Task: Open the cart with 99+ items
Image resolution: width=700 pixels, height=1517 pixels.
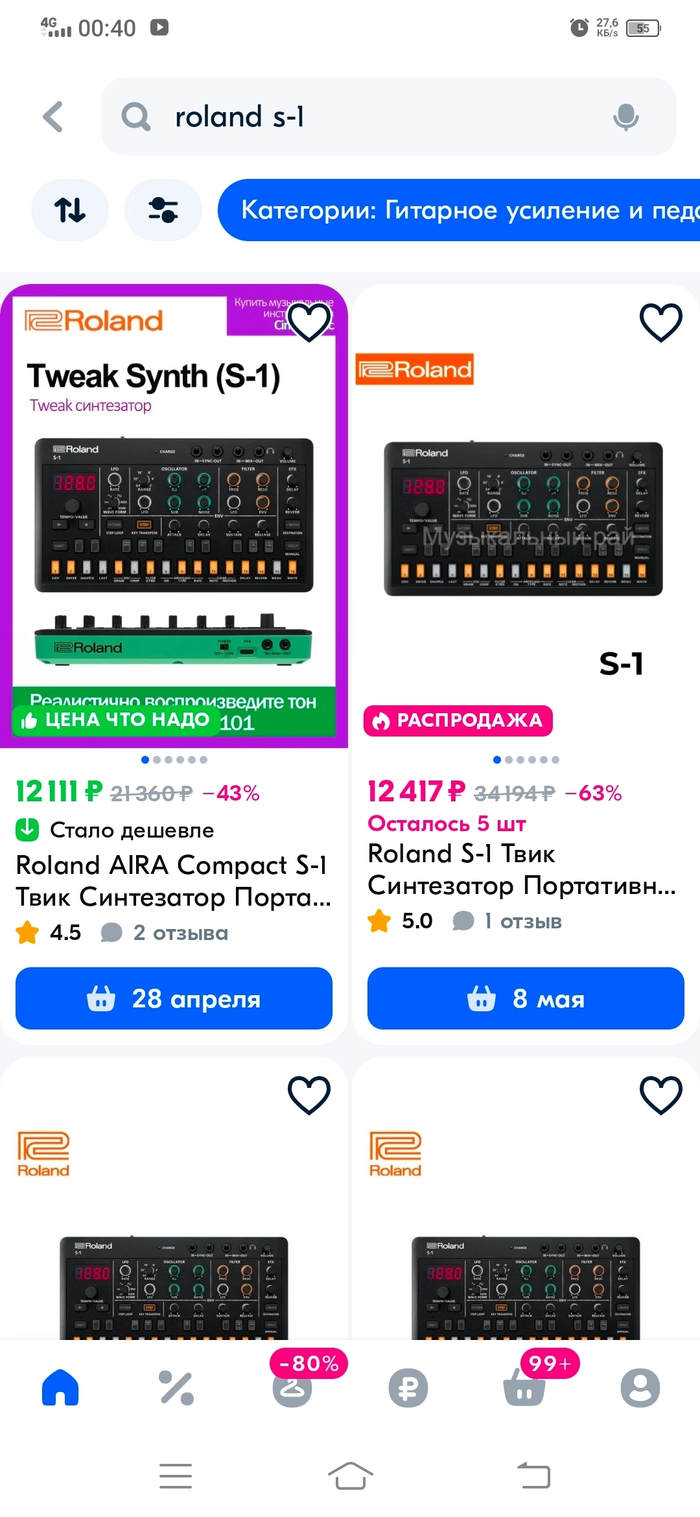Action: coord(524,1387)
